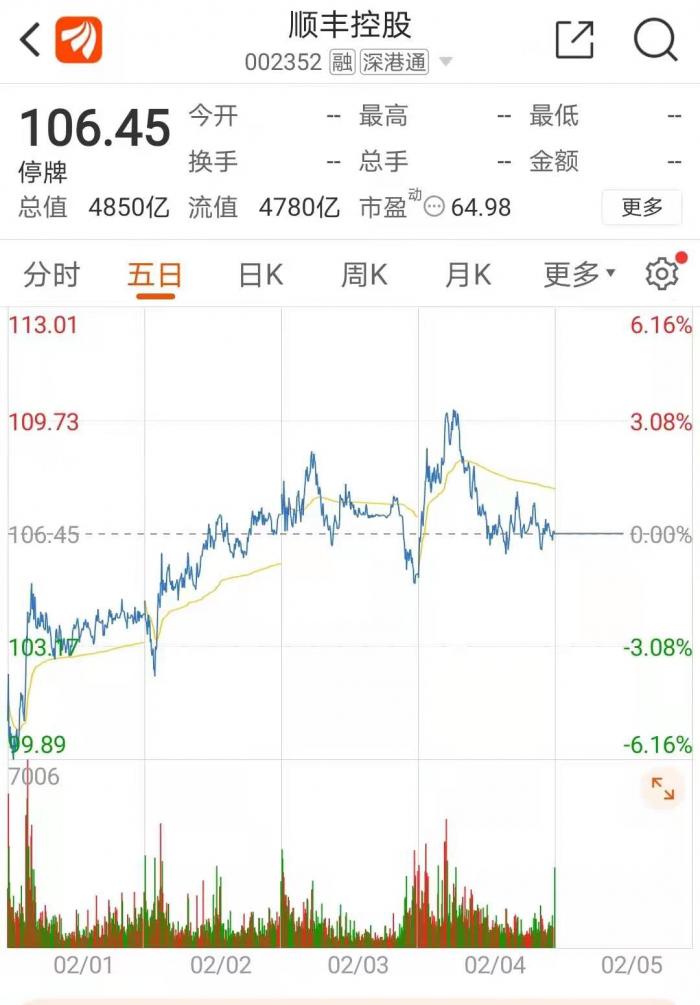This screenshot has width=700, height=1005.
Task: Switch to the 分时 chart tab
Action: pos(51,275)
